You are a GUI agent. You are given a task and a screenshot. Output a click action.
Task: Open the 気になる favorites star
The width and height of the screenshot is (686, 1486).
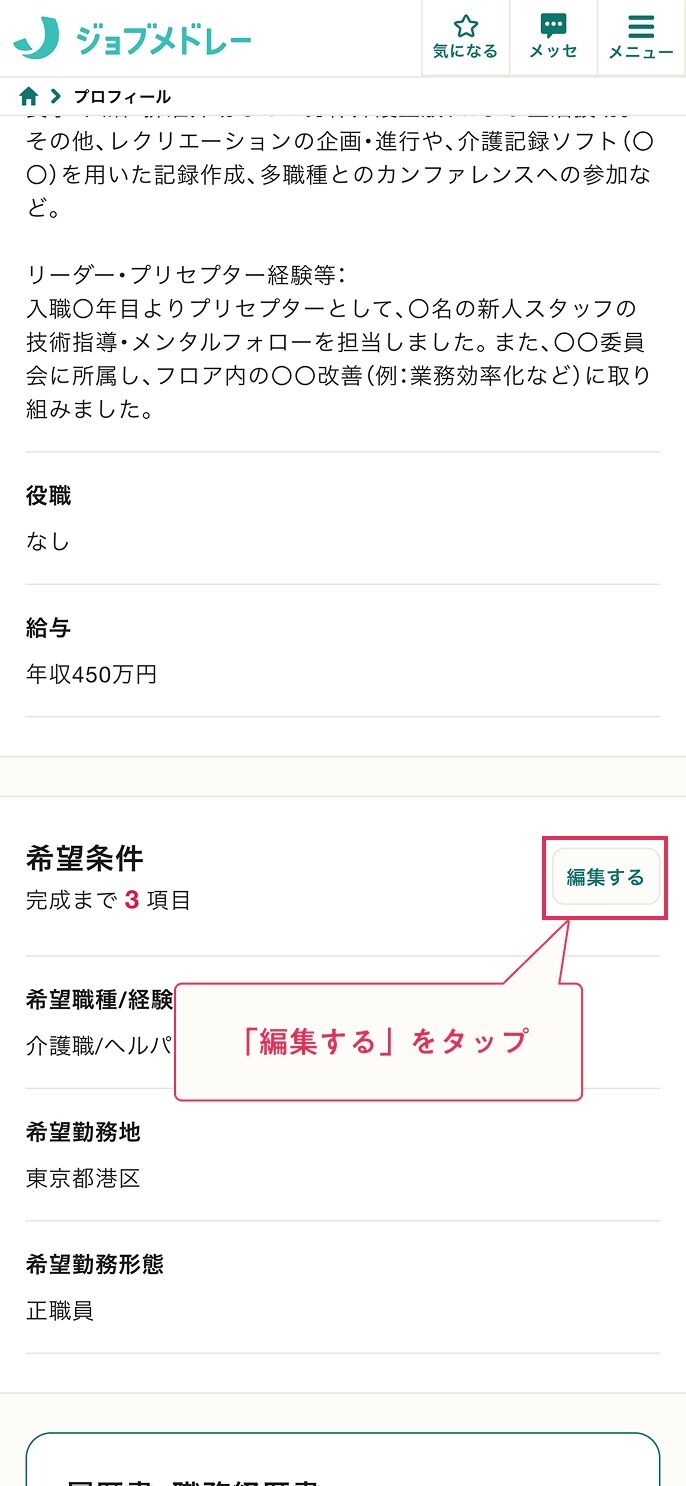coord(465,38)
